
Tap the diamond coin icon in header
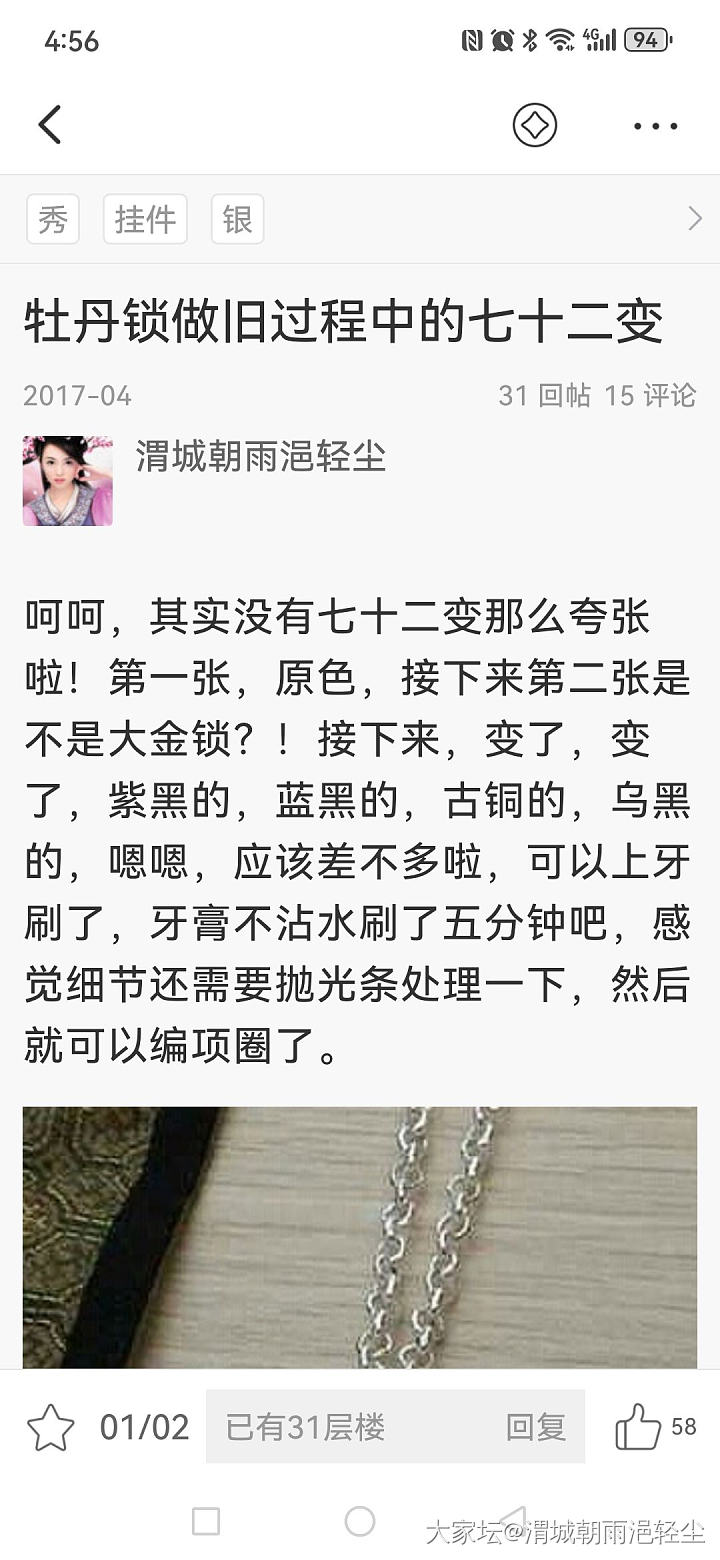(x=534, y=126)
